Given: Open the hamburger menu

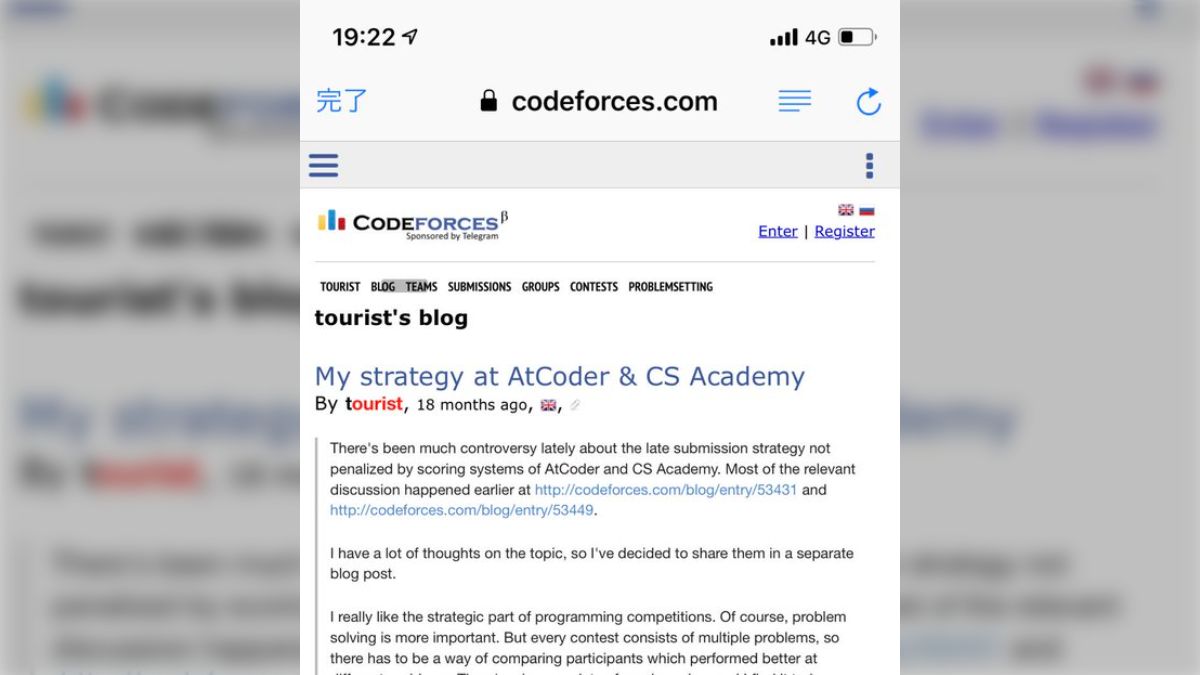Looking at the screenshot, I should (x=323, y=165).
